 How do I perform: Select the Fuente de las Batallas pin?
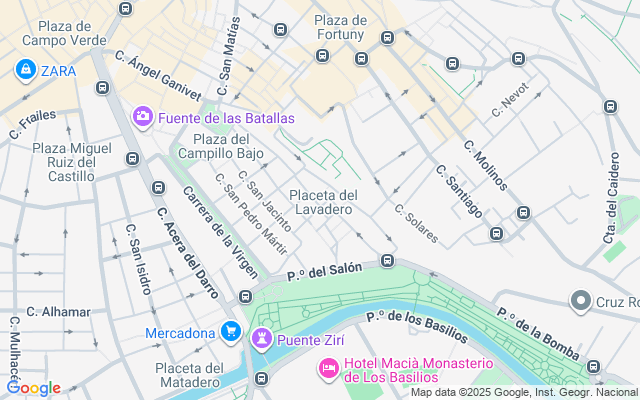[x=142, y=117]
